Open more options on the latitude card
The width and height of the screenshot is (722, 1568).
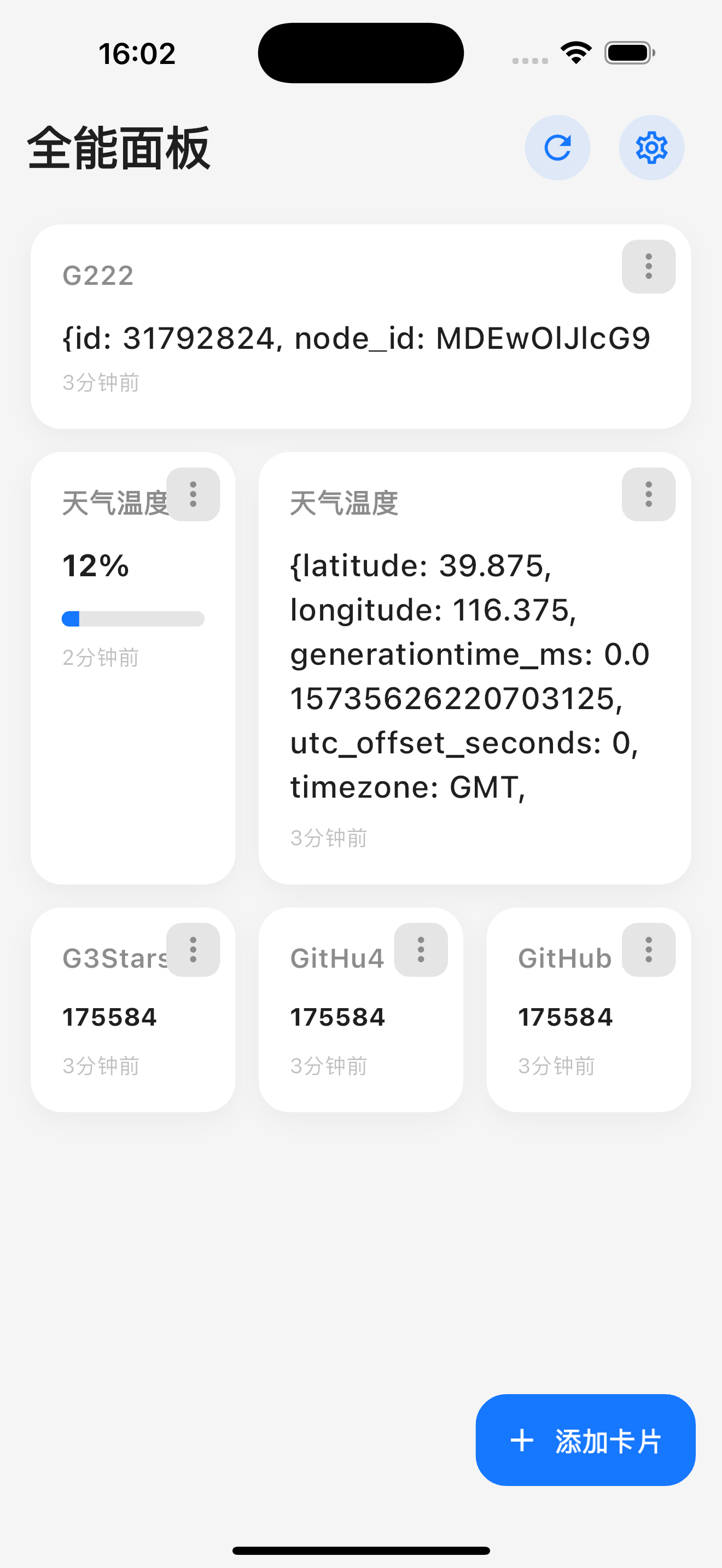pos(648,494)
